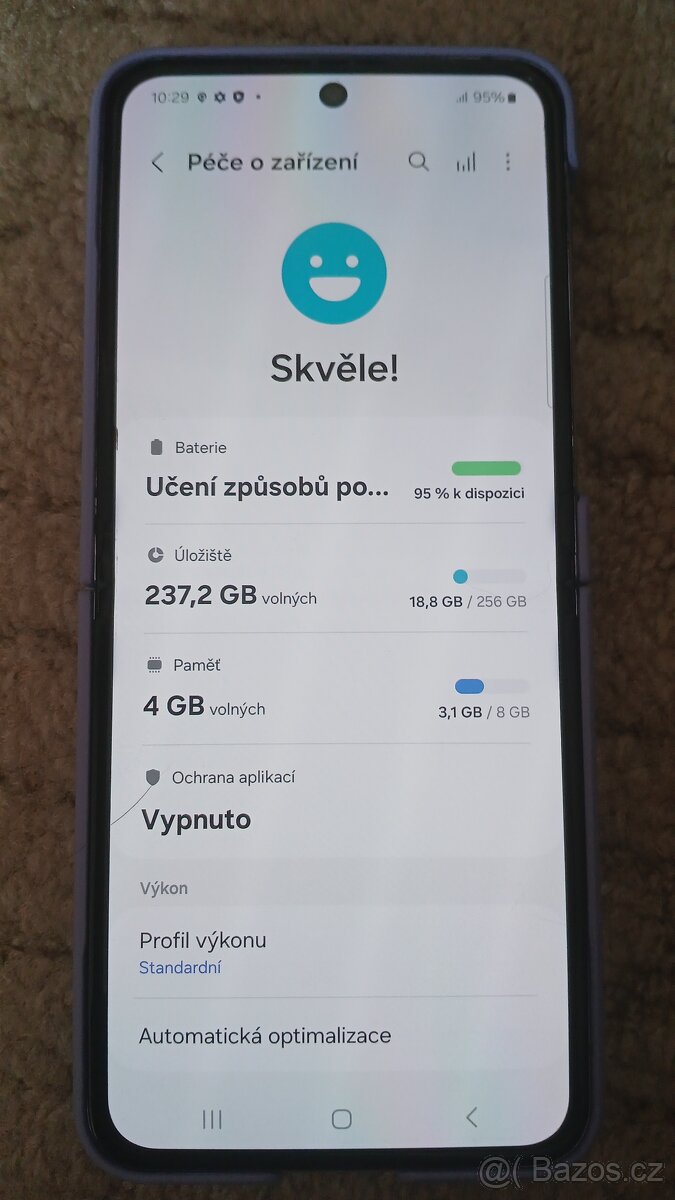The height and width of the screenshot is (1200, 675).
Task: Open Úložiště storage details
Action: 335,579
